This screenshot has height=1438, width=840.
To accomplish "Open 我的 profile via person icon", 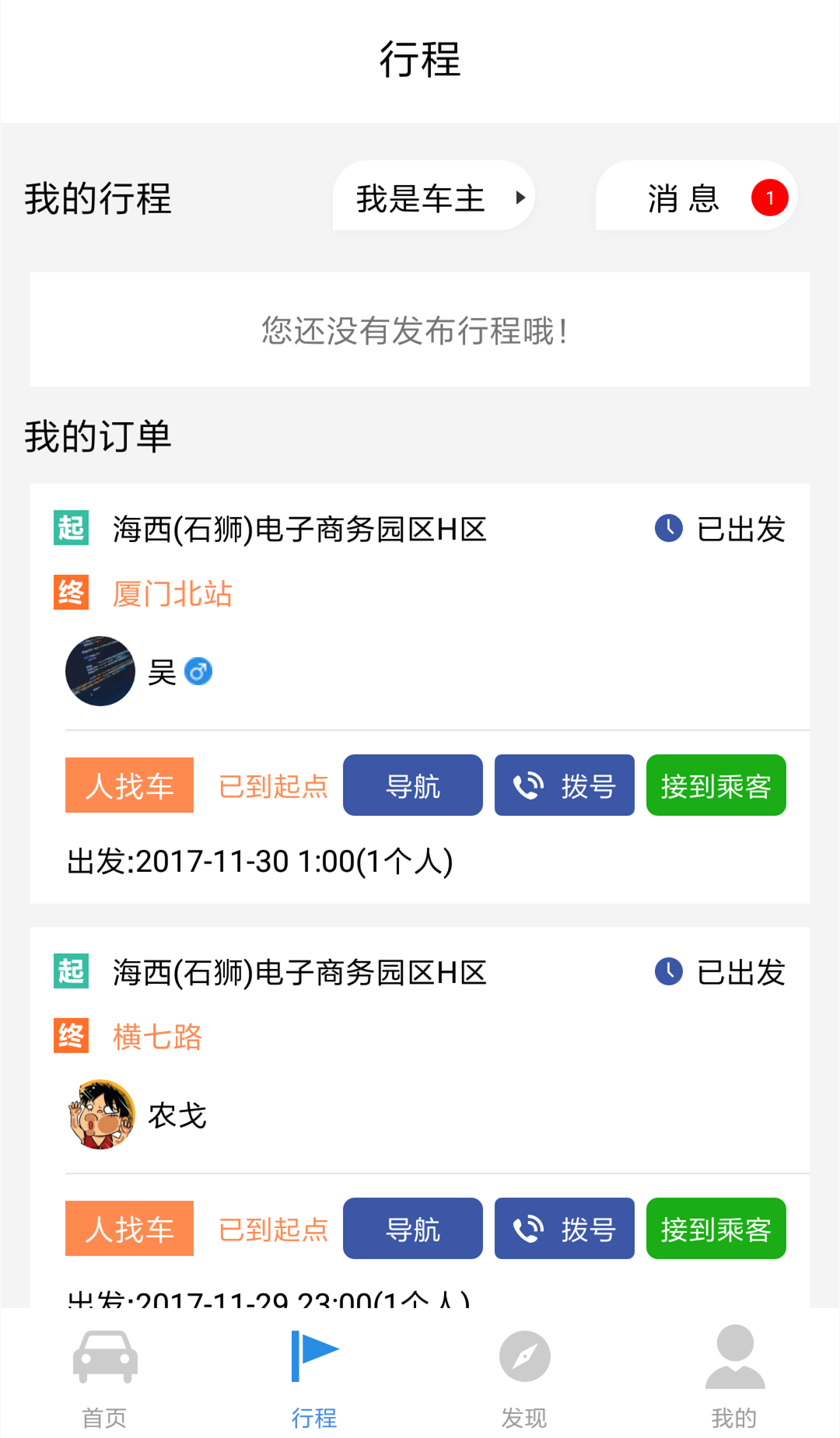I will click(x=734, y=1357).
